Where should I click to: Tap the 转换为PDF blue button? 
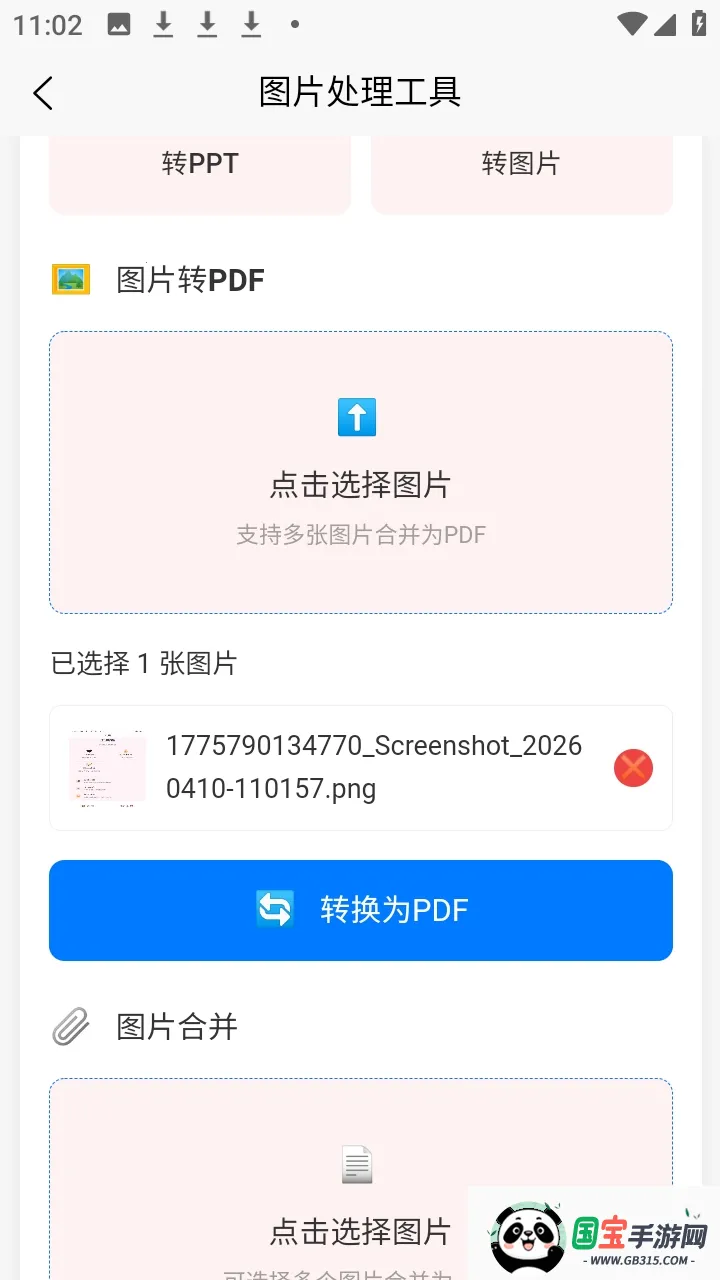pos(360,909)
